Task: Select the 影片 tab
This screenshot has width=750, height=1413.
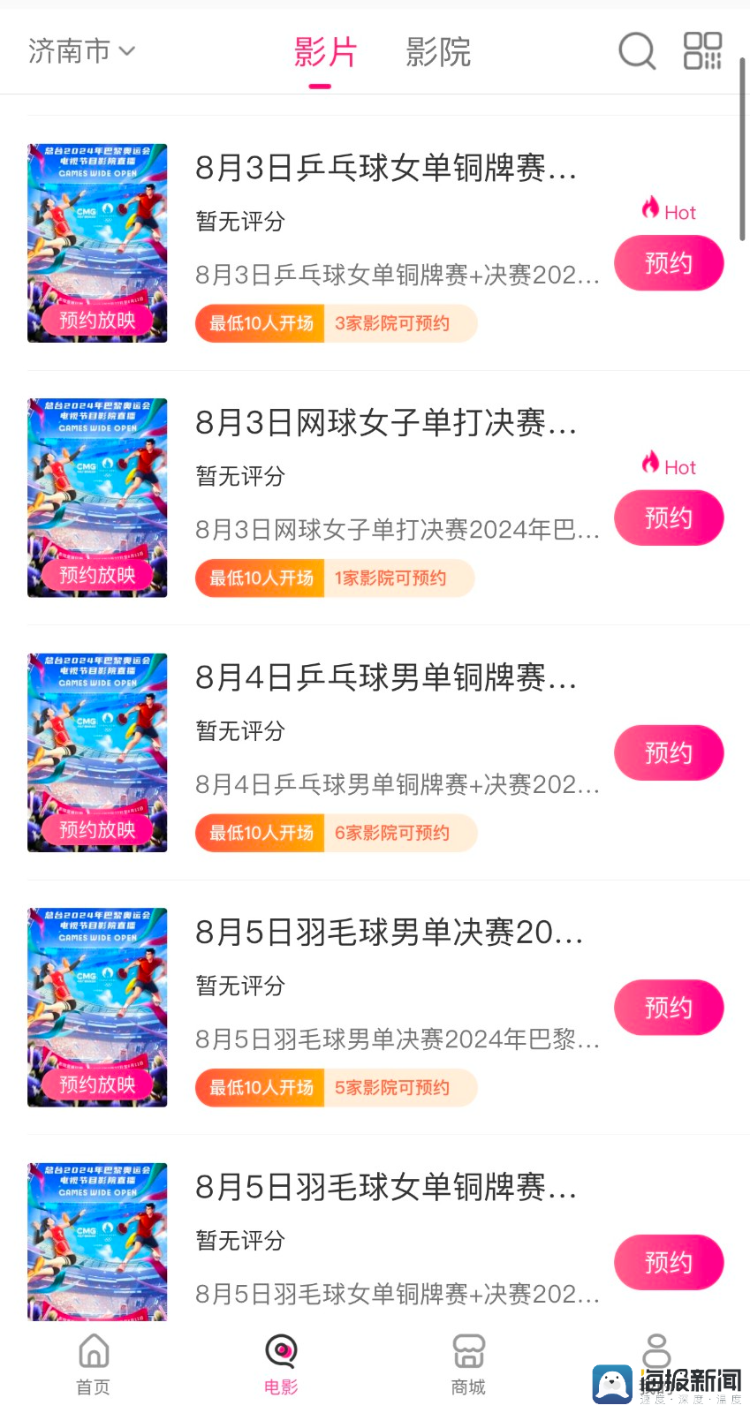Action: [x=325, y=52]
